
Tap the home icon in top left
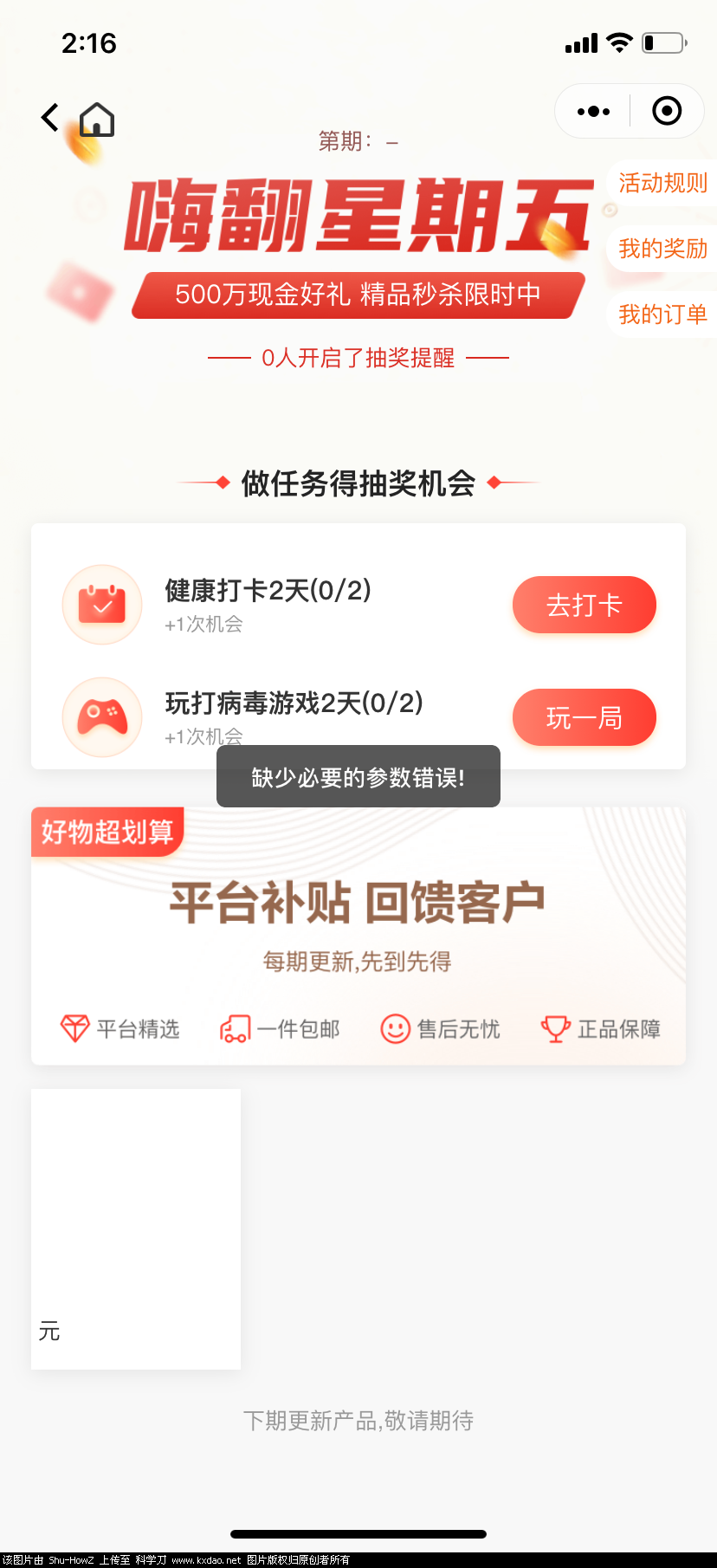pyautogui.click(x=96, y=119)
